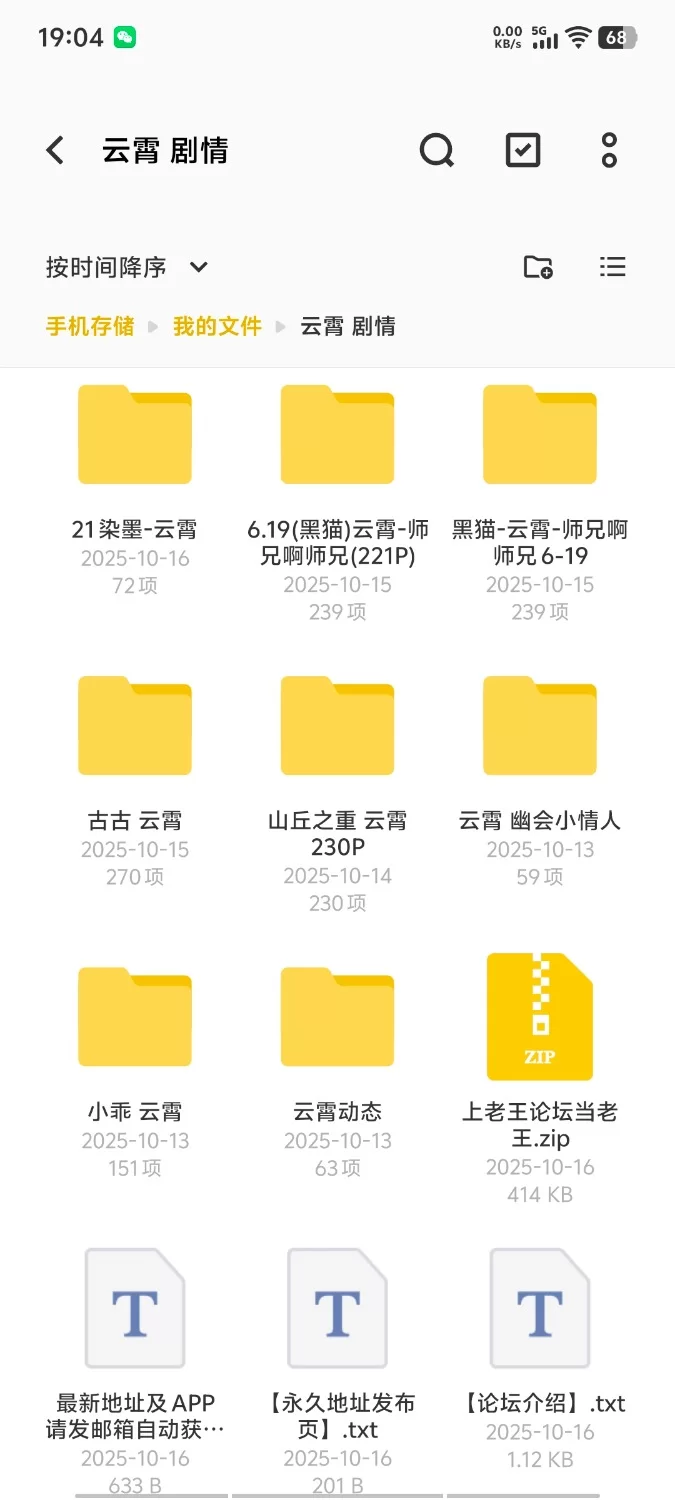Image resolution: width=675 pixels, height=1500 pixels.
Task: Open the 山丘之重 云霄 230P folder
Action: (x=338, y=727)
